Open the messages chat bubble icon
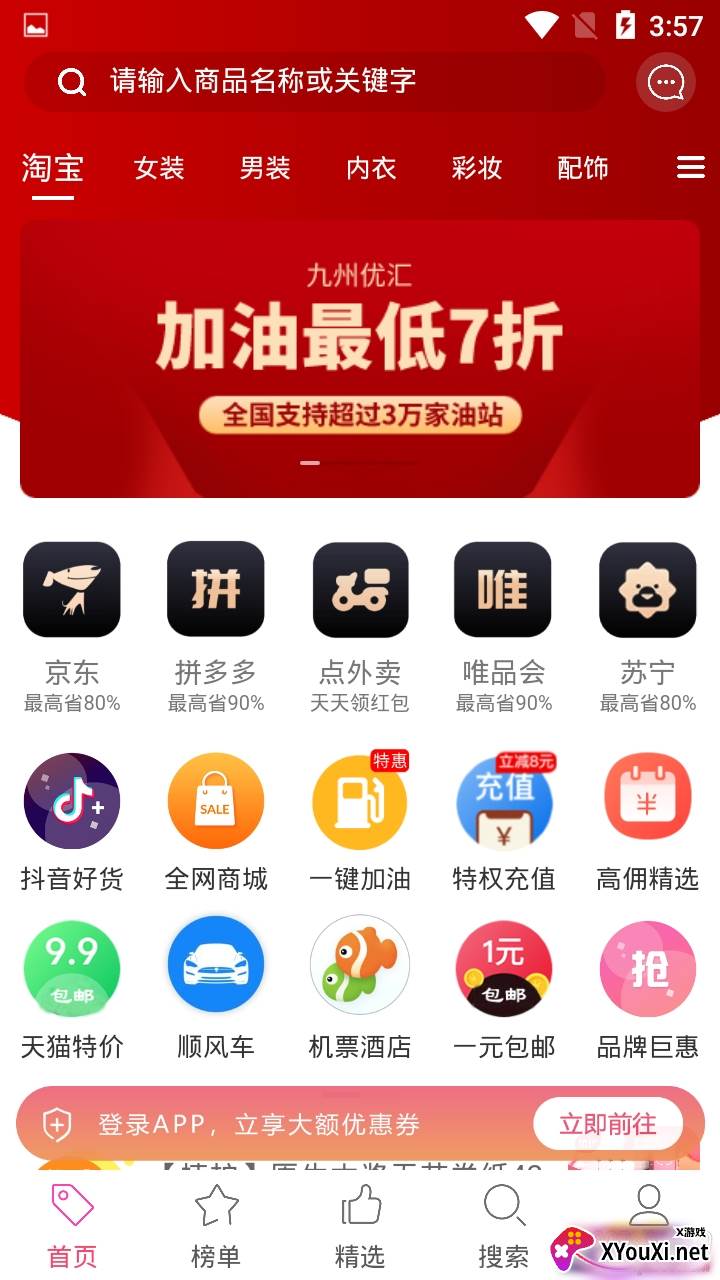The width and height of the screenshot is (720, 1280). tap(665, 82)
